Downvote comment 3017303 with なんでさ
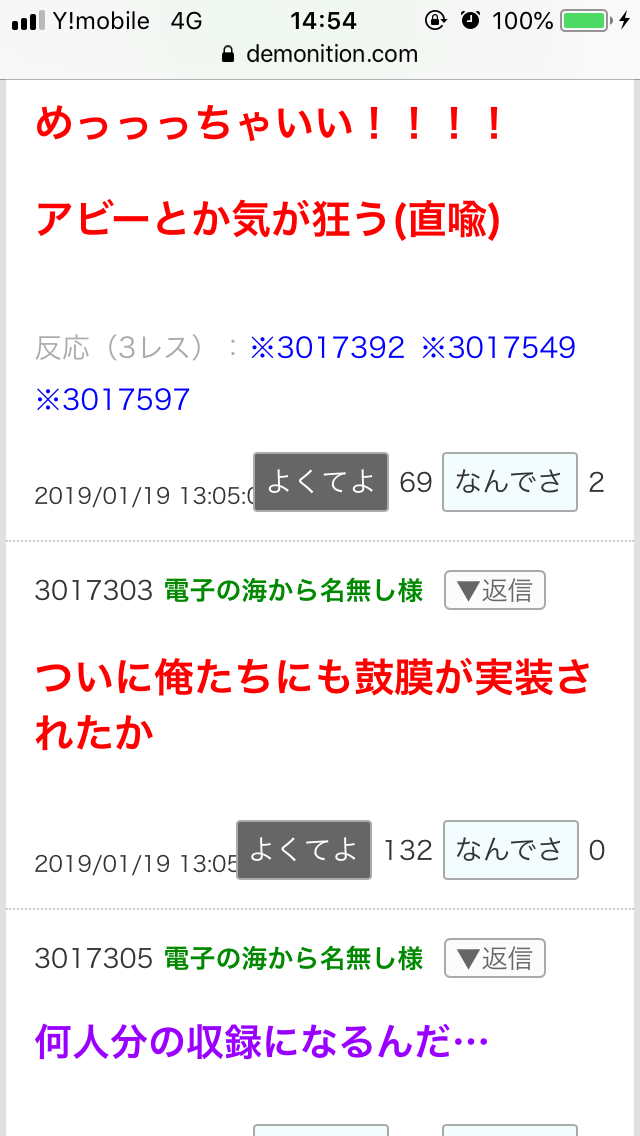The image size is (640, 1136). (510, 850)
